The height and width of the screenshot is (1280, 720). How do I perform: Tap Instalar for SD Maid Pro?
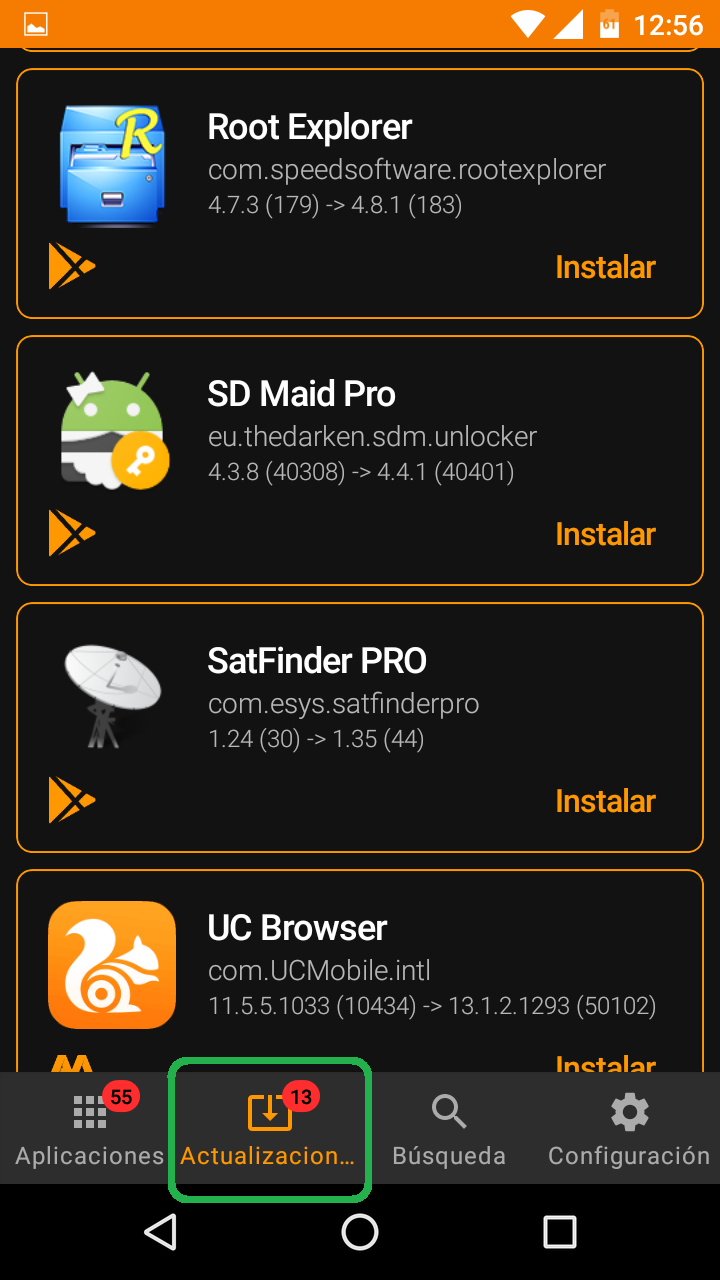(x=605, y=533)
